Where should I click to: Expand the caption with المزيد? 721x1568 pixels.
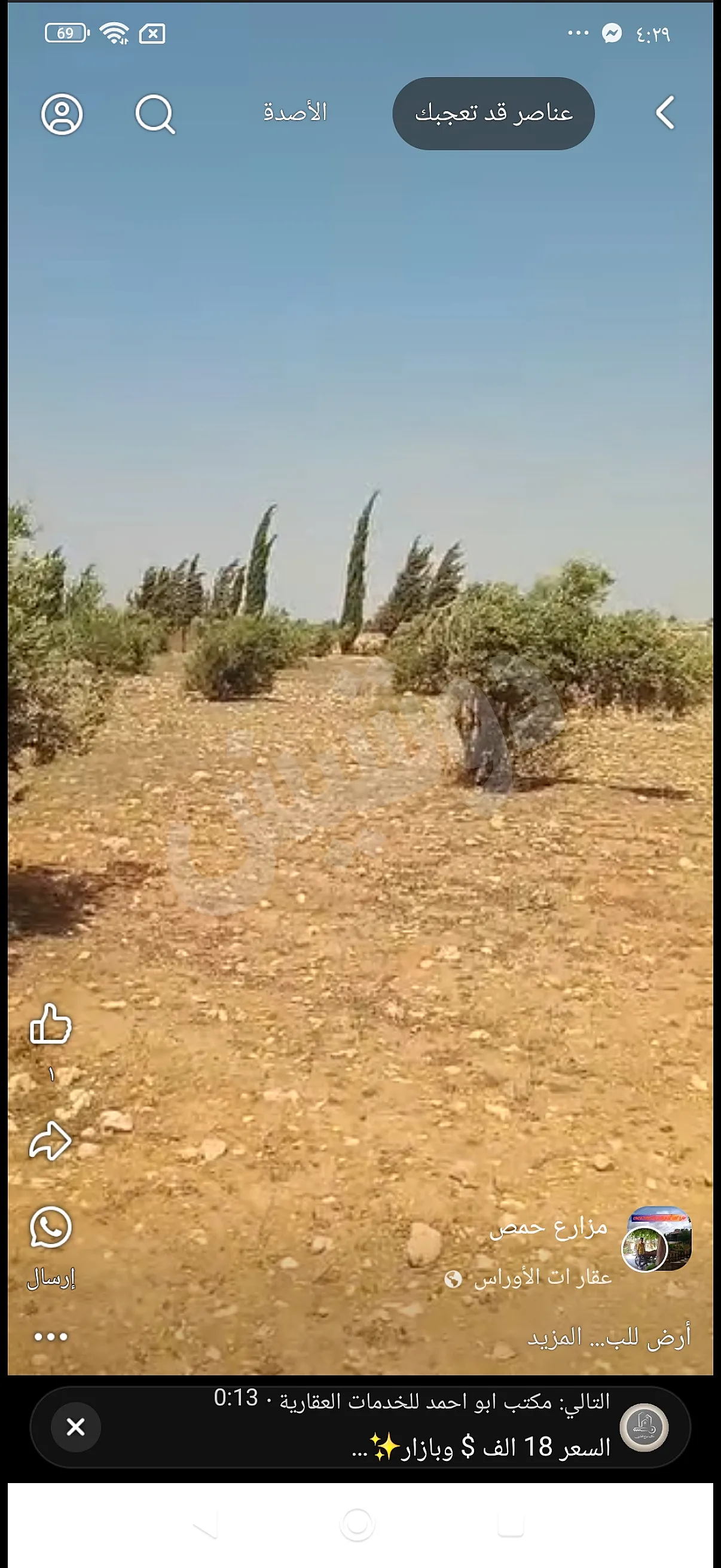coord(555,1337)
